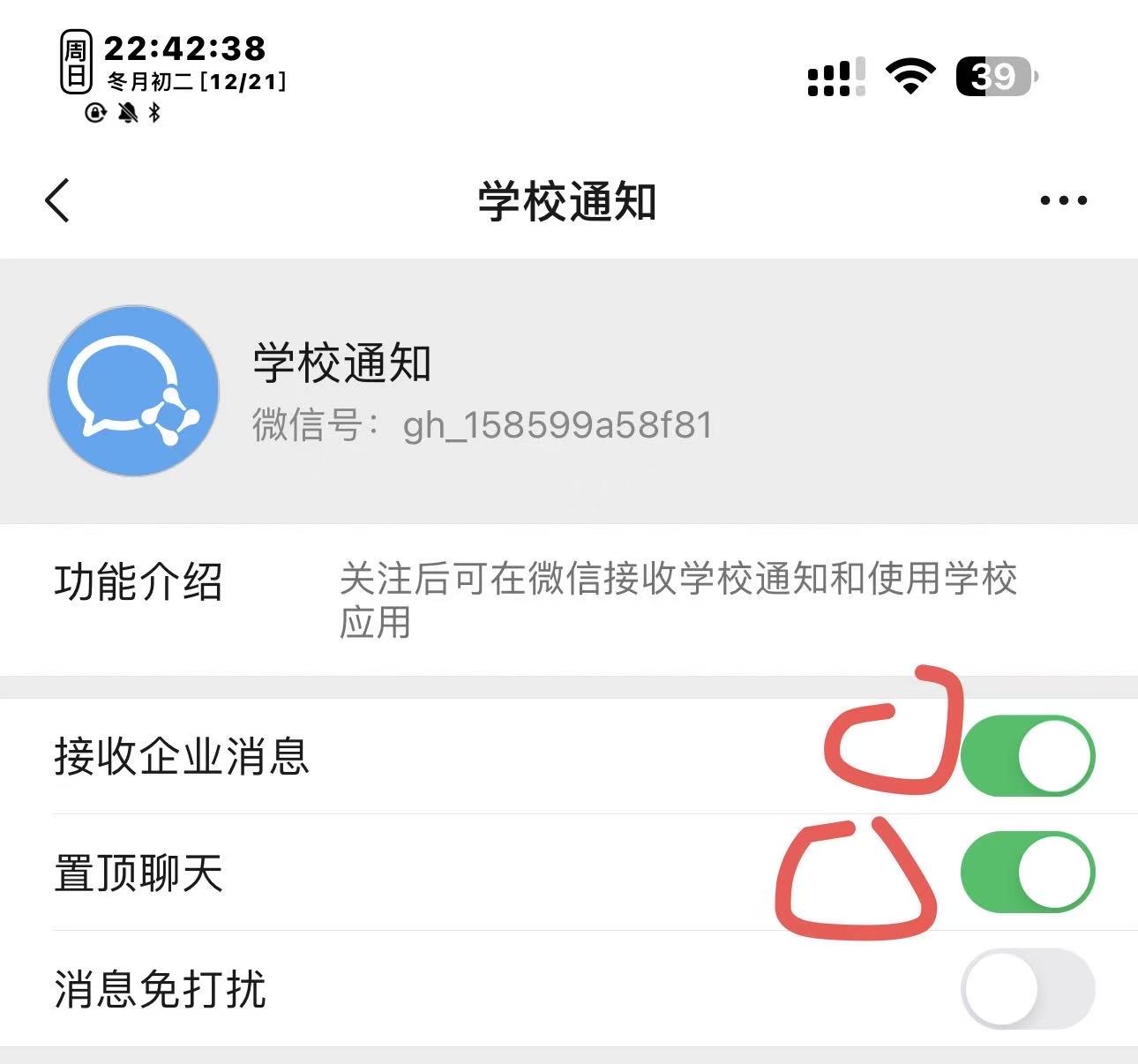1138x1064 pixels.
Task: Disable the 置顶聊天 switch
Action: tap(1027, 873)
